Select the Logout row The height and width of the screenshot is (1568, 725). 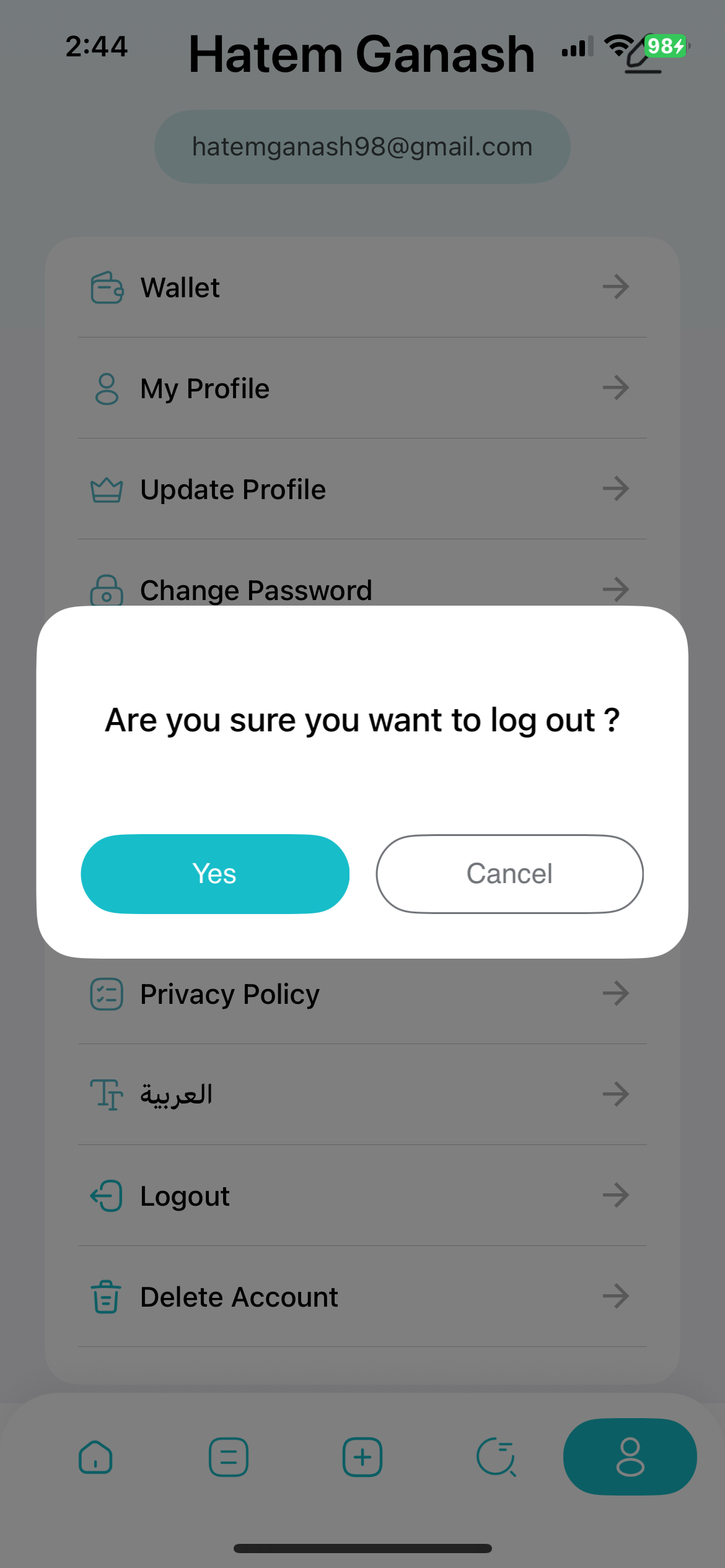(x=362, y=1196)
